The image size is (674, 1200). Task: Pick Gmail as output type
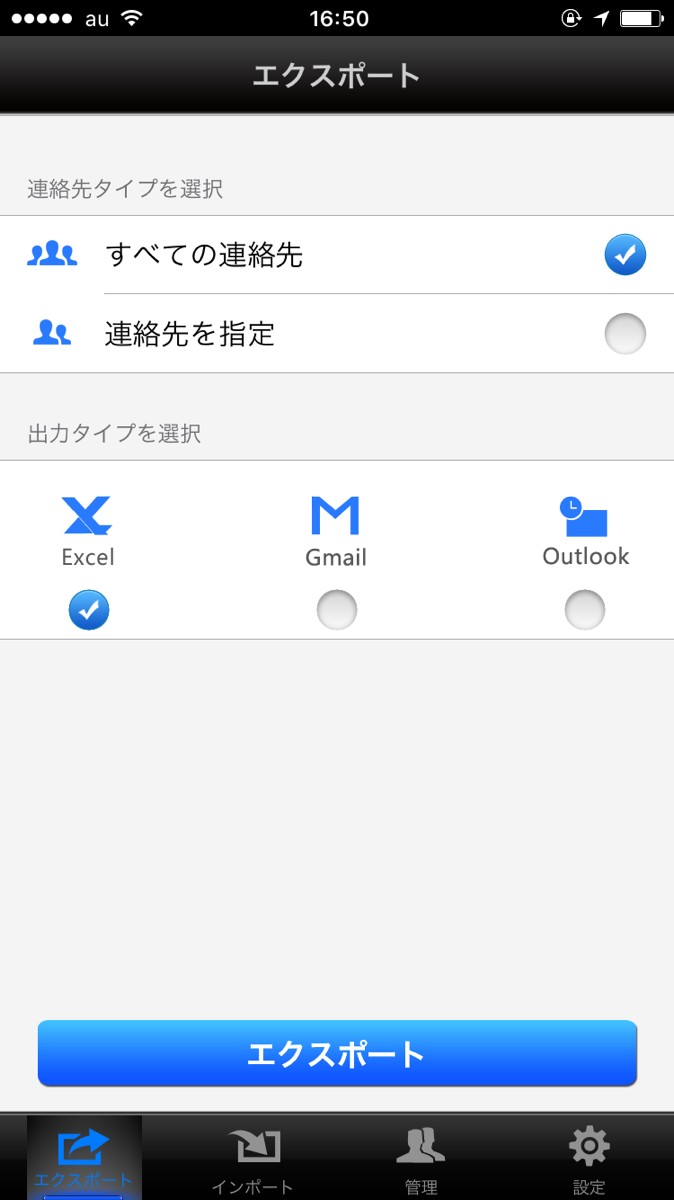point(336,610)
